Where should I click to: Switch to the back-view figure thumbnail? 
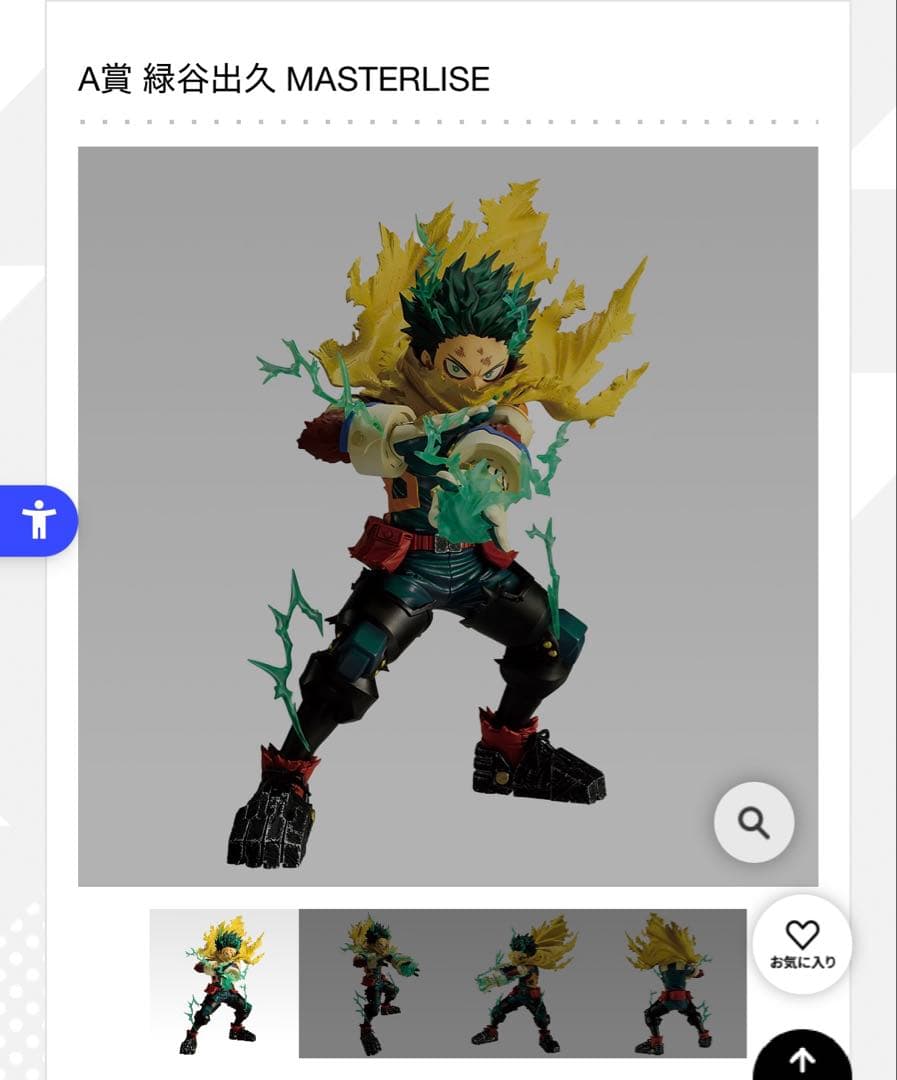click(x=672, y=983)
